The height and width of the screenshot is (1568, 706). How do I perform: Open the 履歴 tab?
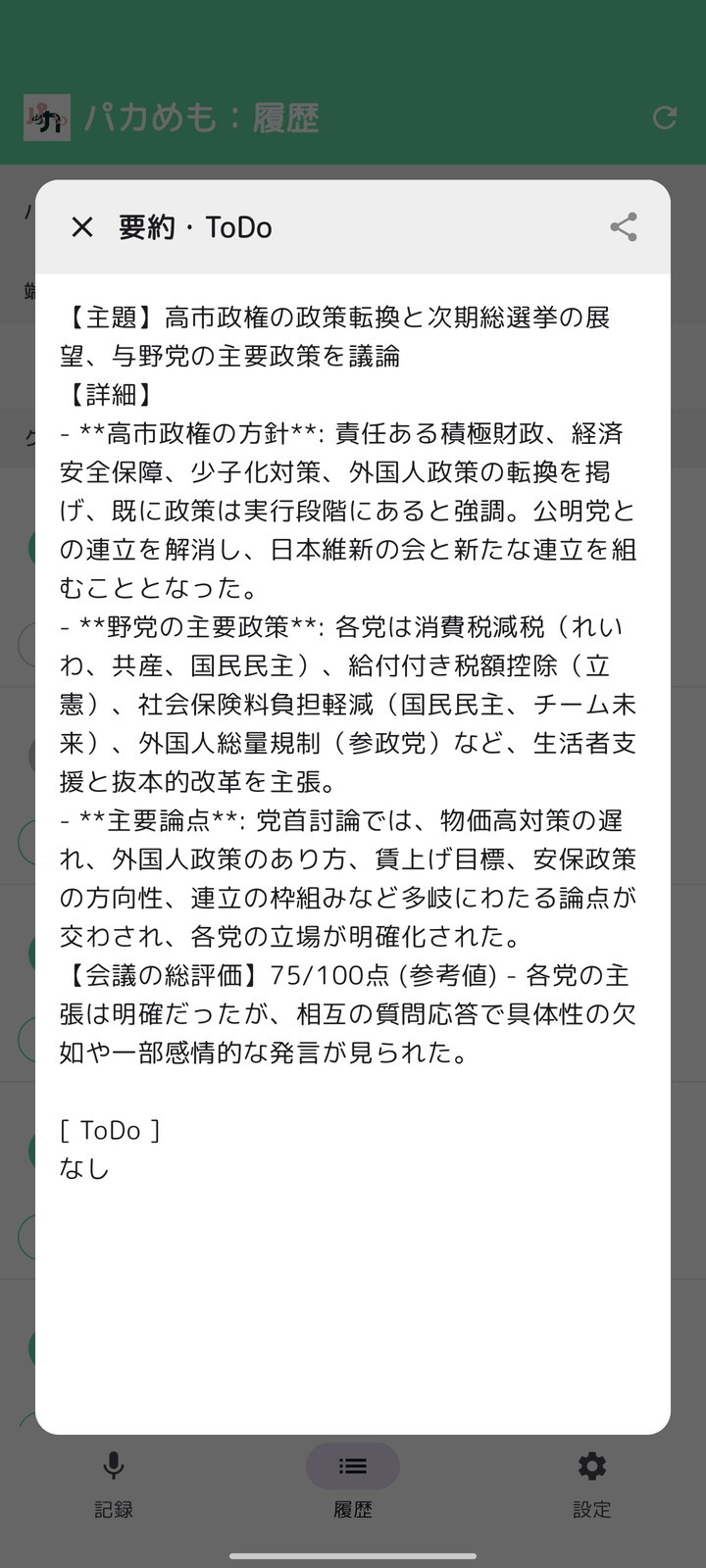(353, 1482)
